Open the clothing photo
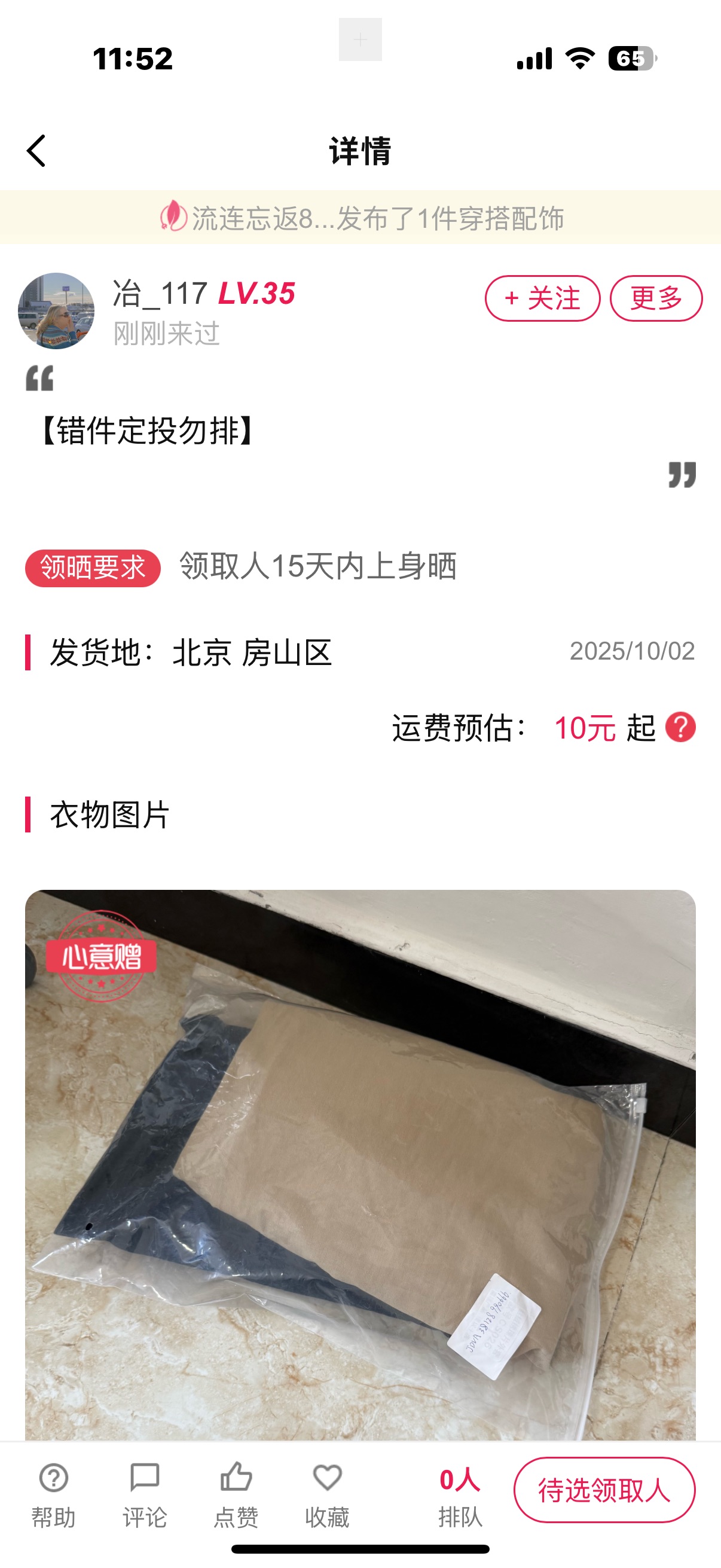 tap(361, 1163)
